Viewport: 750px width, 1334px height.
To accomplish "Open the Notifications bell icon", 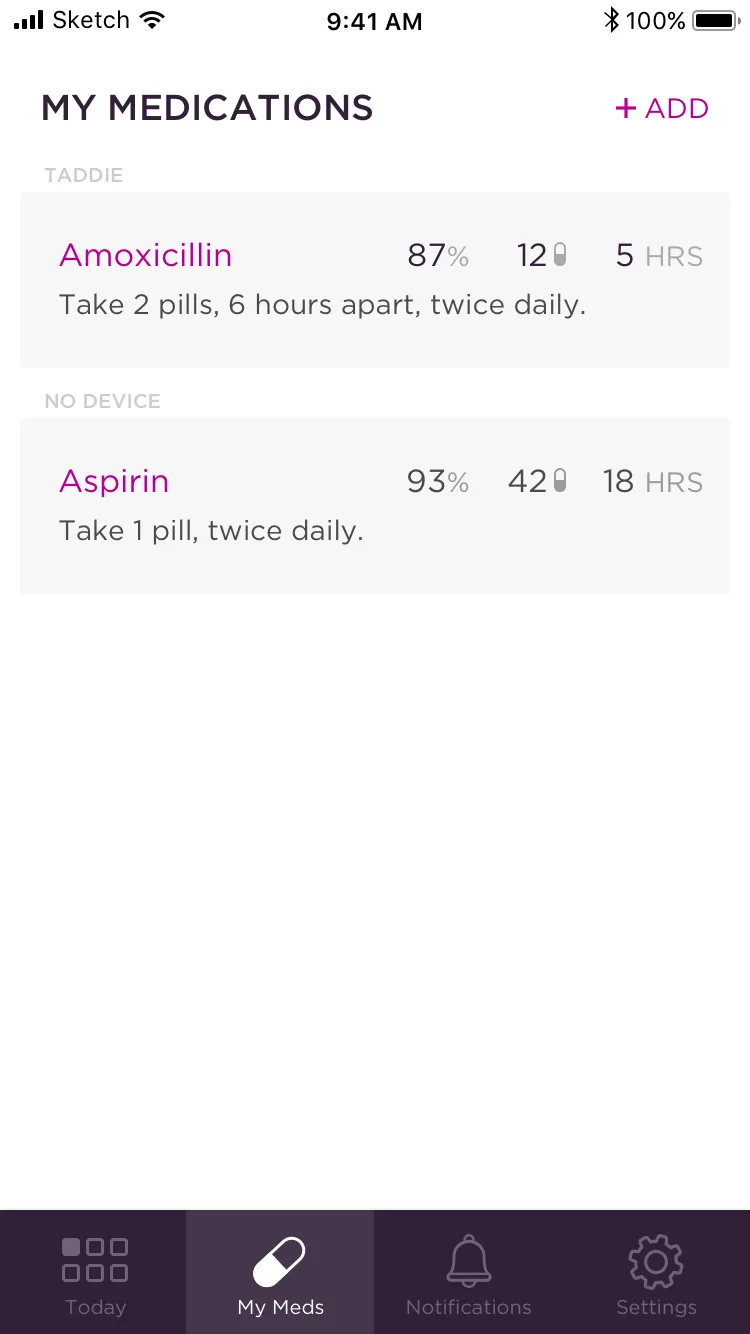I will point(468,1258).
